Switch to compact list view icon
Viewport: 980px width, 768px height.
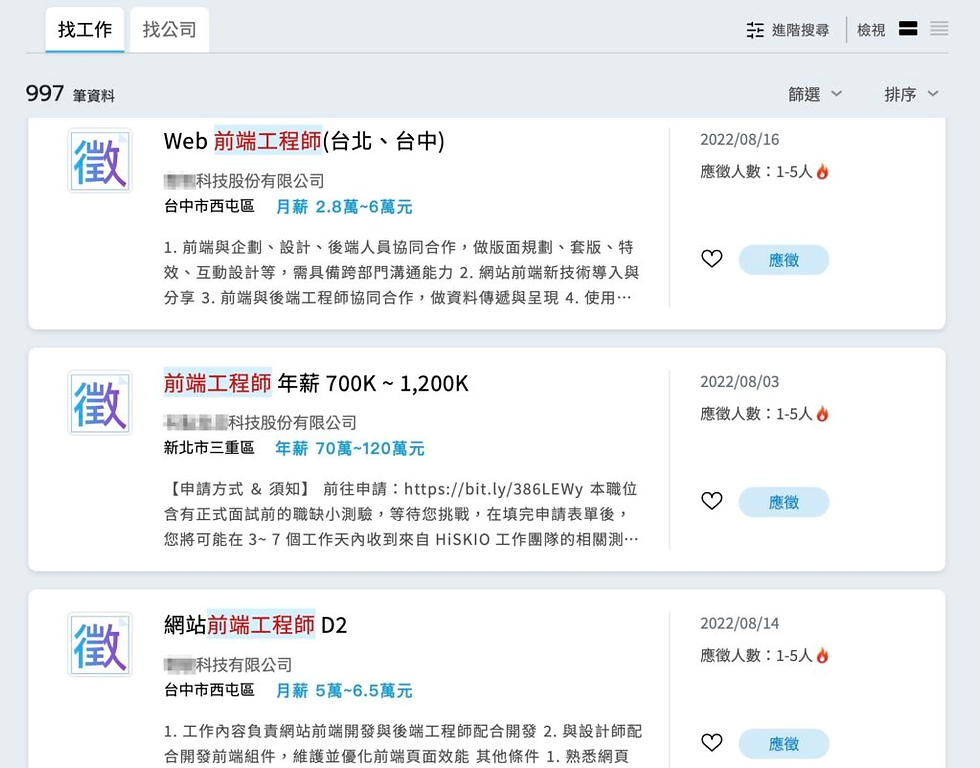coord(939,30)
